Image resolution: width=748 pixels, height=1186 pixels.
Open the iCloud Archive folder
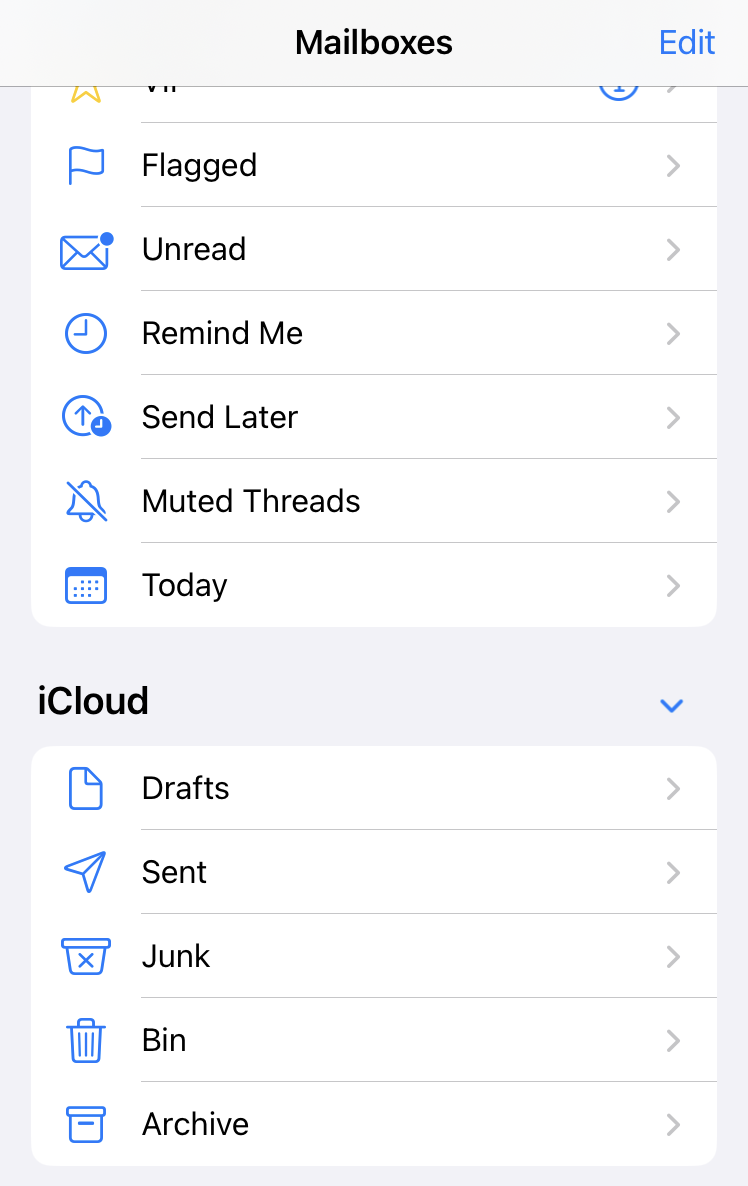pyautogui.click(x=374, y=1124)
